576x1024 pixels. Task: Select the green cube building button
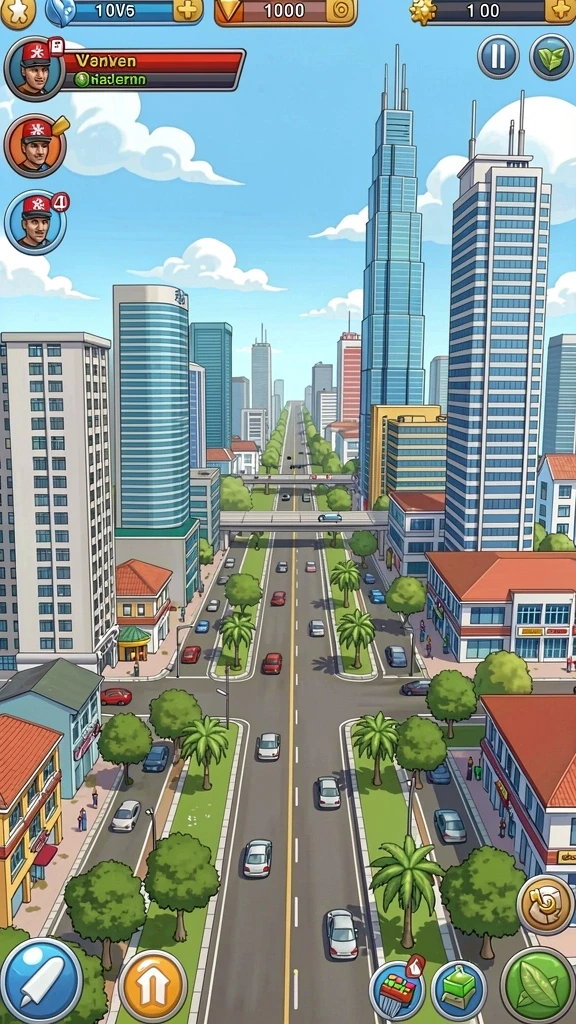point(458,990)
